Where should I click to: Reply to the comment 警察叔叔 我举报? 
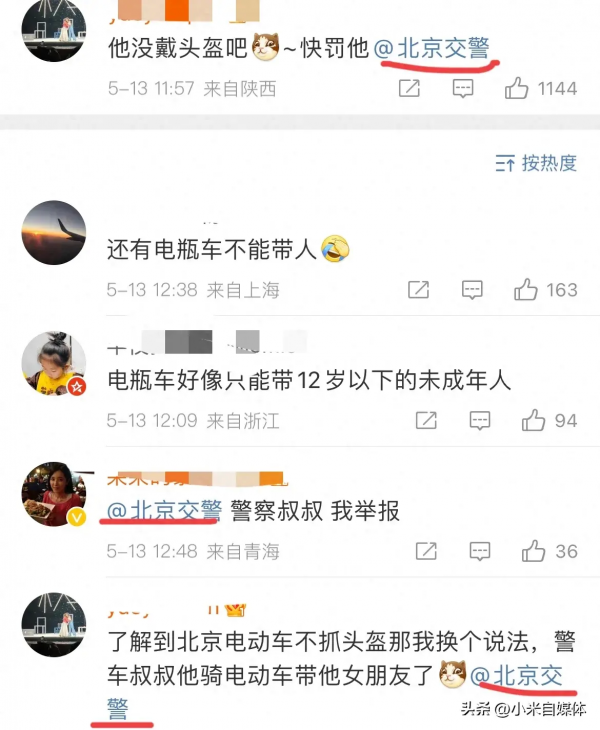tap(471, 551)
